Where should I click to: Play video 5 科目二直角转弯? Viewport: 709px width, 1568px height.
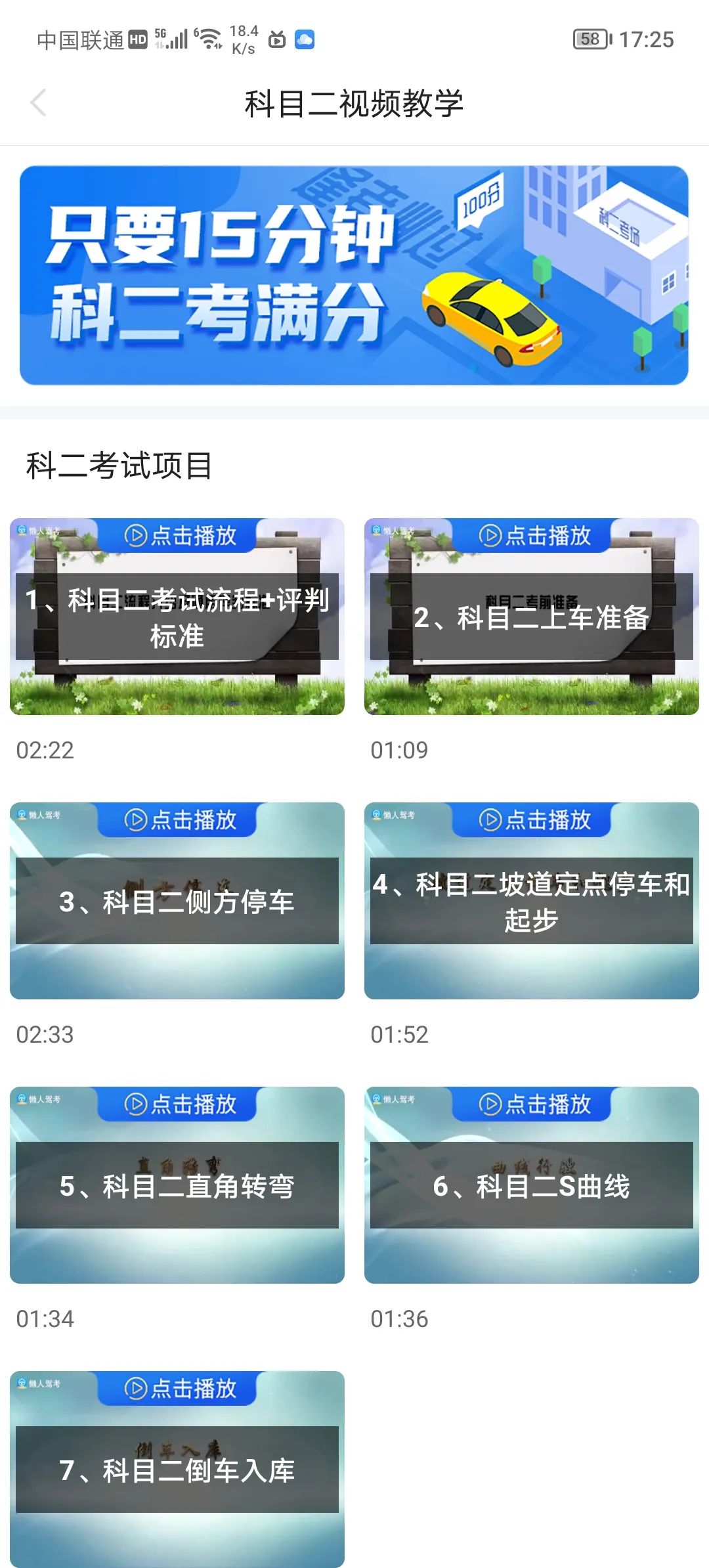pyautogui.click(x=177, y=1185)
